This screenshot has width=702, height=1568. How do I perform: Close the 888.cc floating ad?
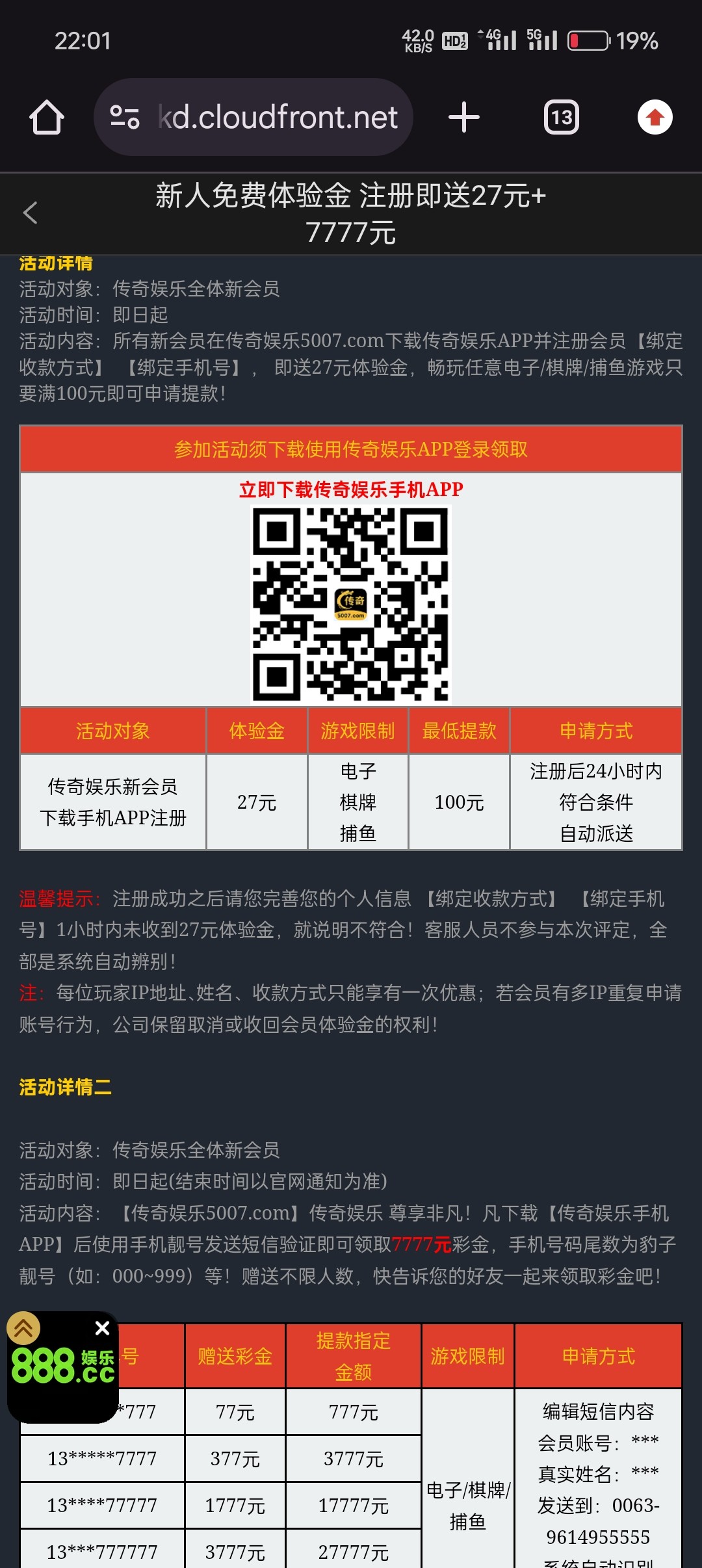102,1328
